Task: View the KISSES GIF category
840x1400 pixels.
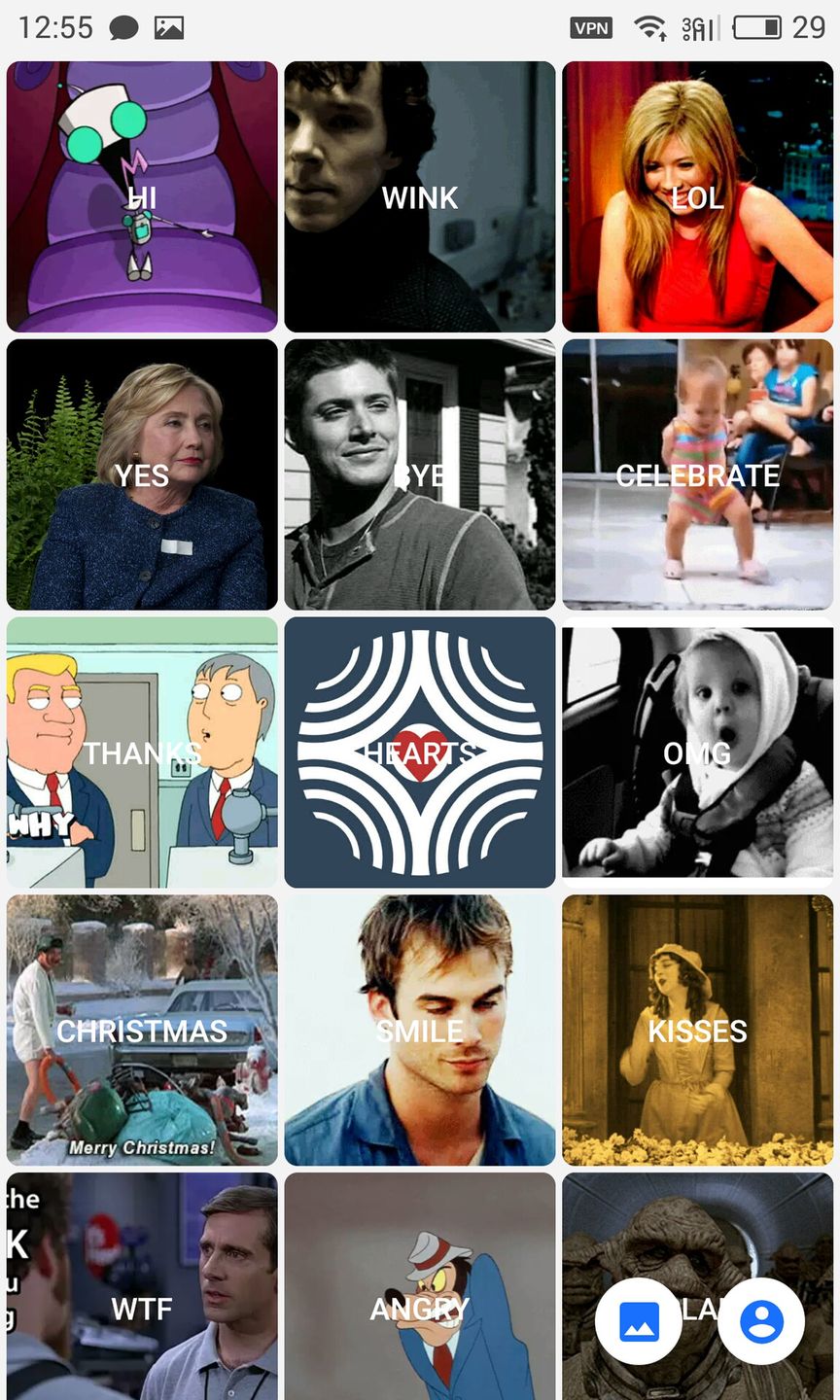Action: [697, 1031]
